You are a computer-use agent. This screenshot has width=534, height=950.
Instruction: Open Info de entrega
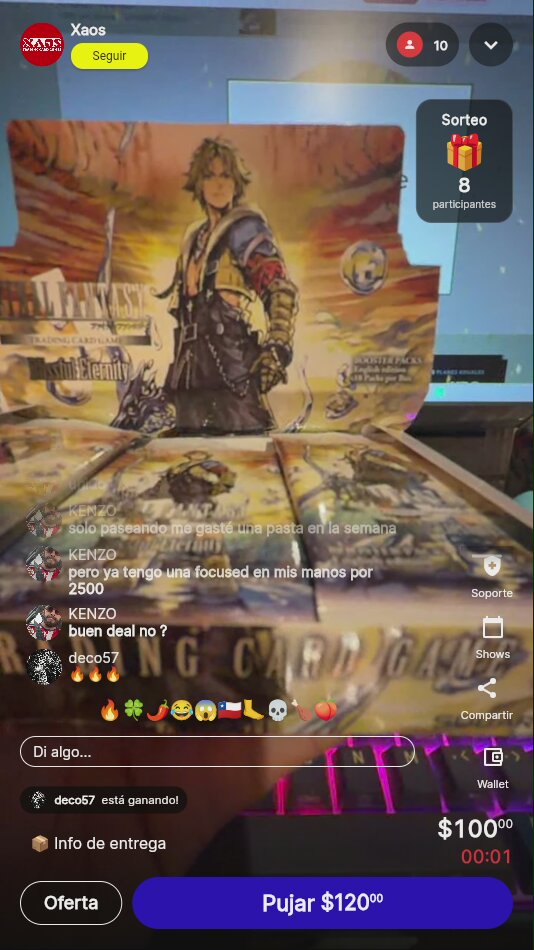98,843
